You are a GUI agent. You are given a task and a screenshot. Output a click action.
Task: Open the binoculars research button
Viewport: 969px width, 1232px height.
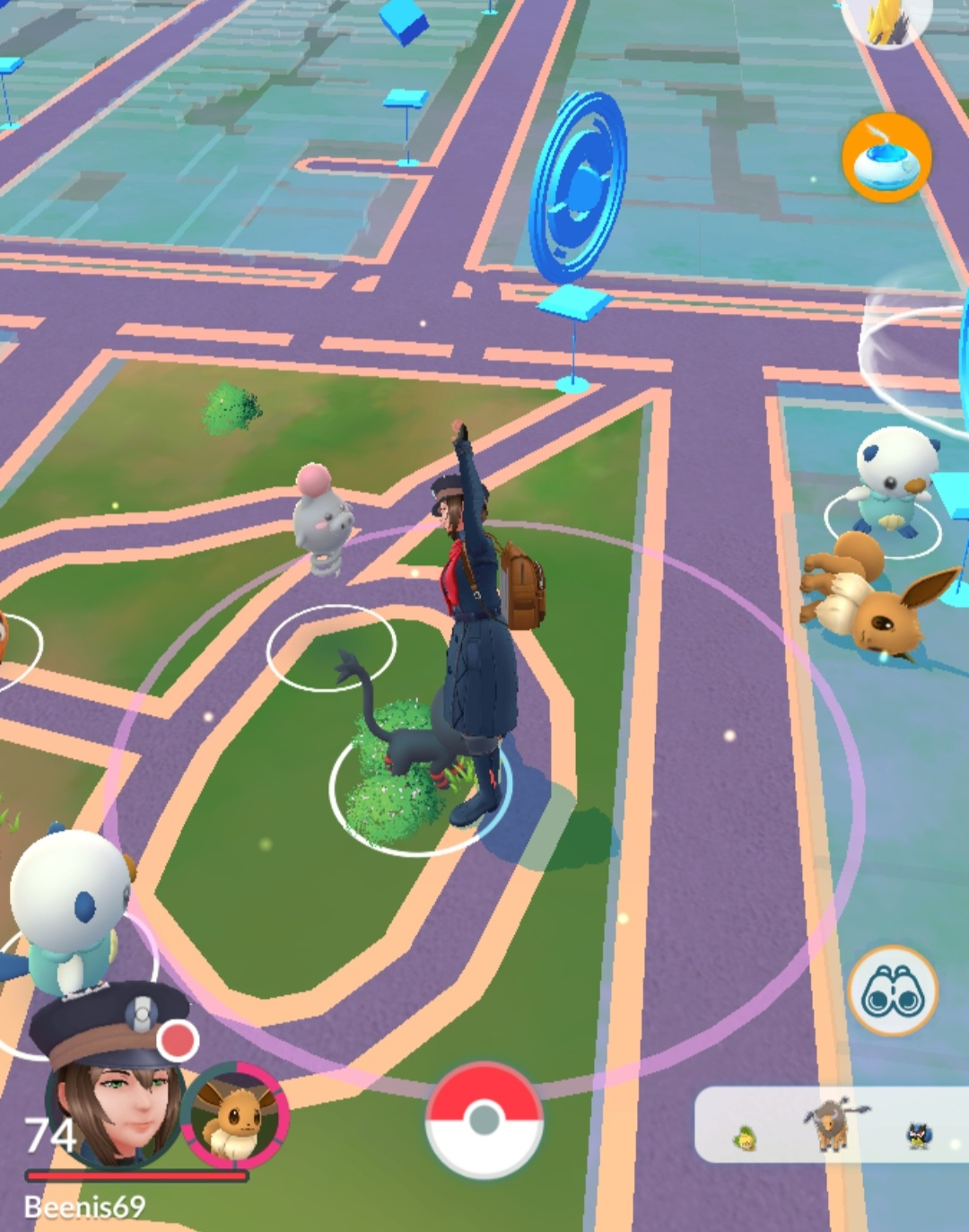click(892, 992)
